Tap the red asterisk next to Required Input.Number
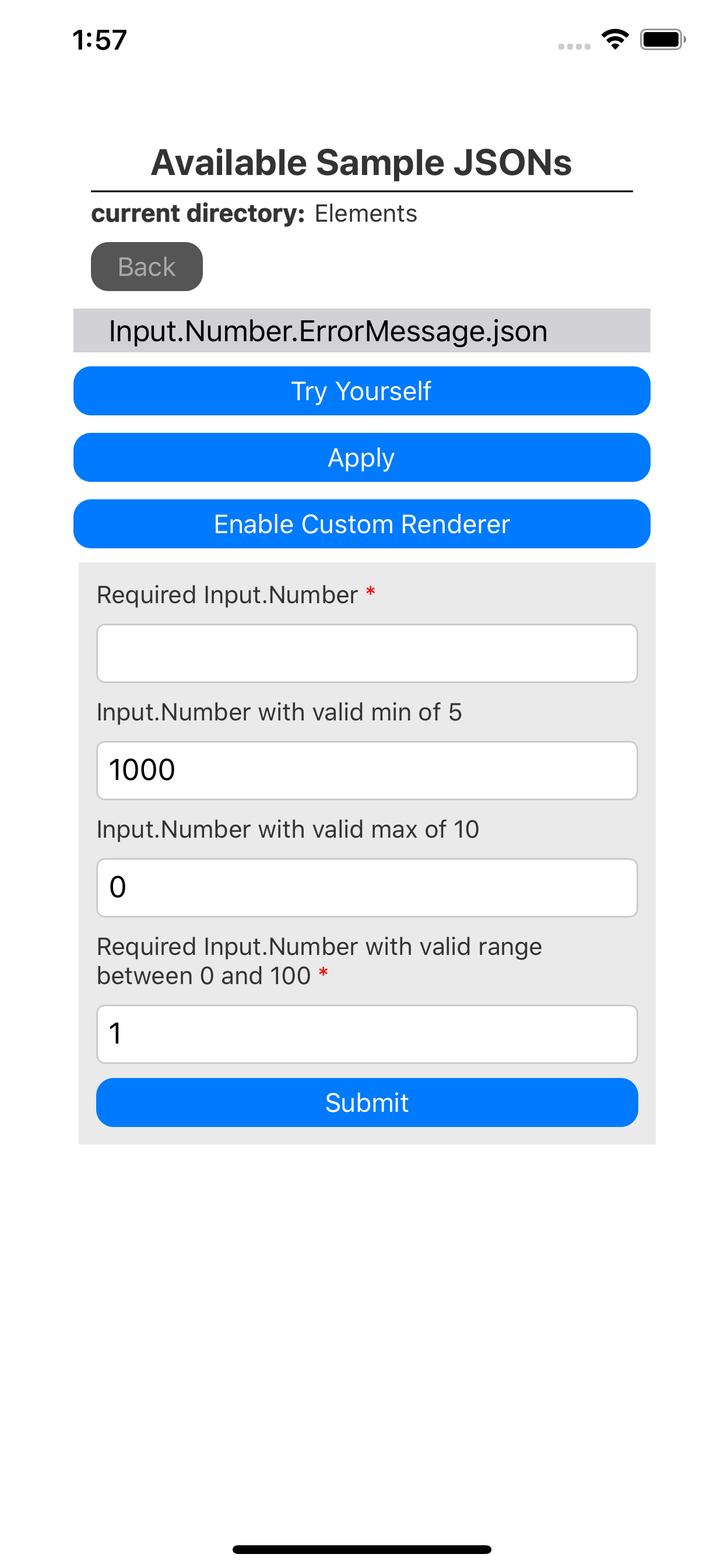 click(x=370, y=592)
